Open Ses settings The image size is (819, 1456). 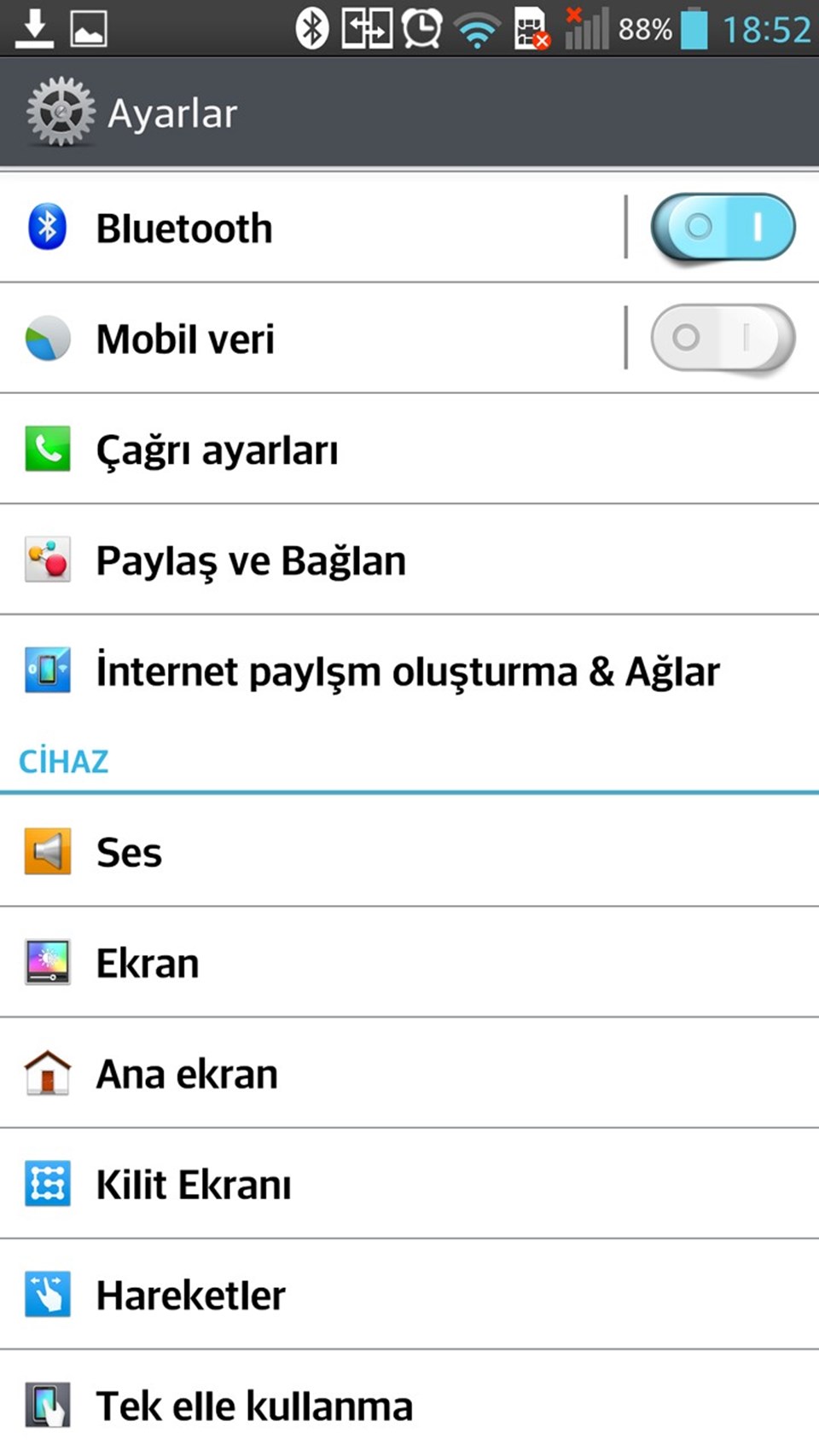[409, 852]
